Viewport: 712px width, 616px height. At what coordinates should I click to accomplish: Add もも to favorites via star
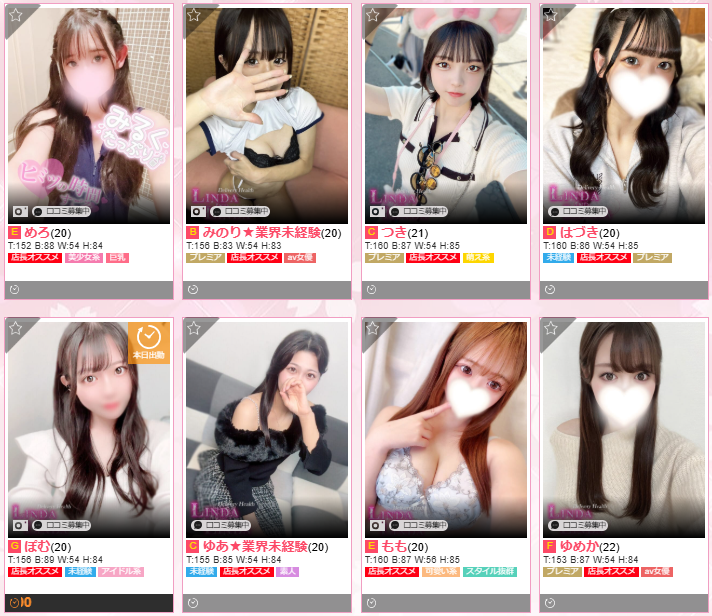pyautogui.click(x=372, y=328)
